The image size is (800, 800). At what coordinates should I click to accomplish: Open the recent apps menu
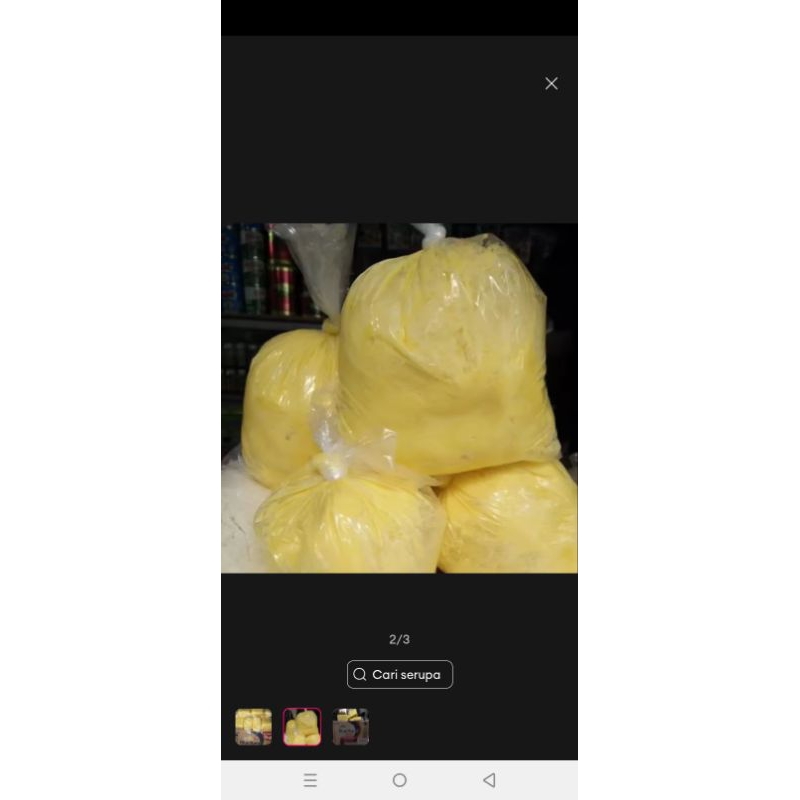tap(310, 780)
